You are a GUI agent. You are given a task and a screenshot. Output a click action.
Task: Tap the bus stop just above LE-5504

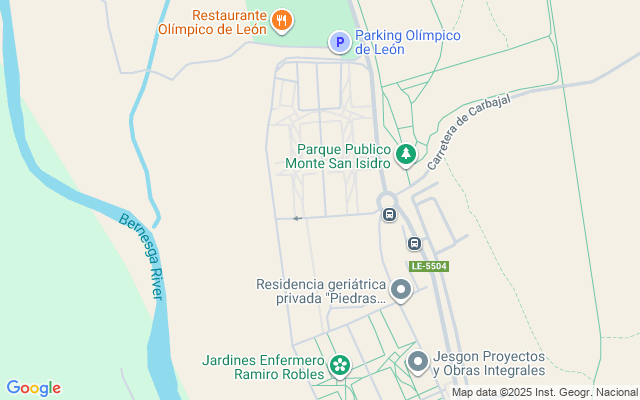pos(414,244)
